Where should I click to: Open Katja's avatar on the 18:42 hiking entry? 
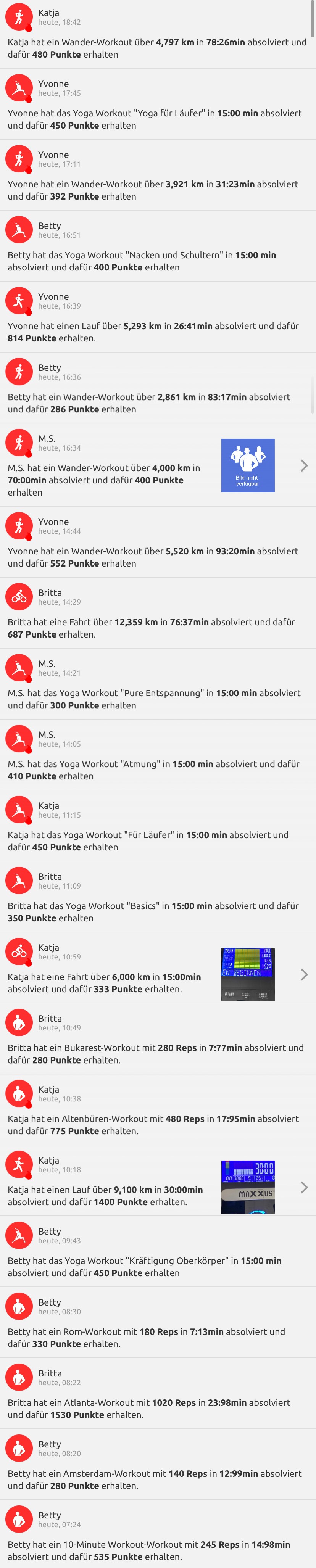coord(19,17)
